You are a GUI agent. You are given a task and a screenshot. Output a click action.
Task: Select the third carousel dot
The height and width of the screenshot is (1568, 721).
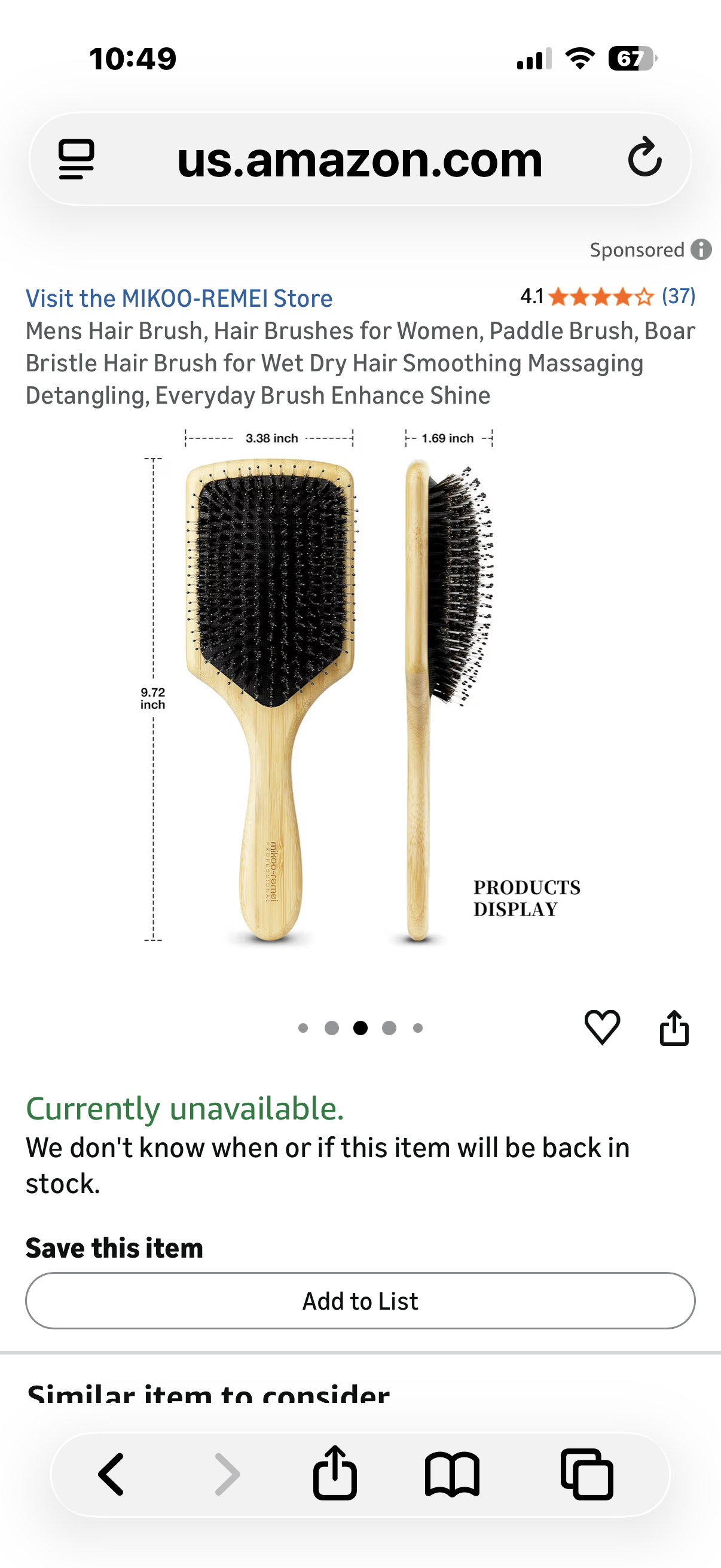tap(360, 1027)
